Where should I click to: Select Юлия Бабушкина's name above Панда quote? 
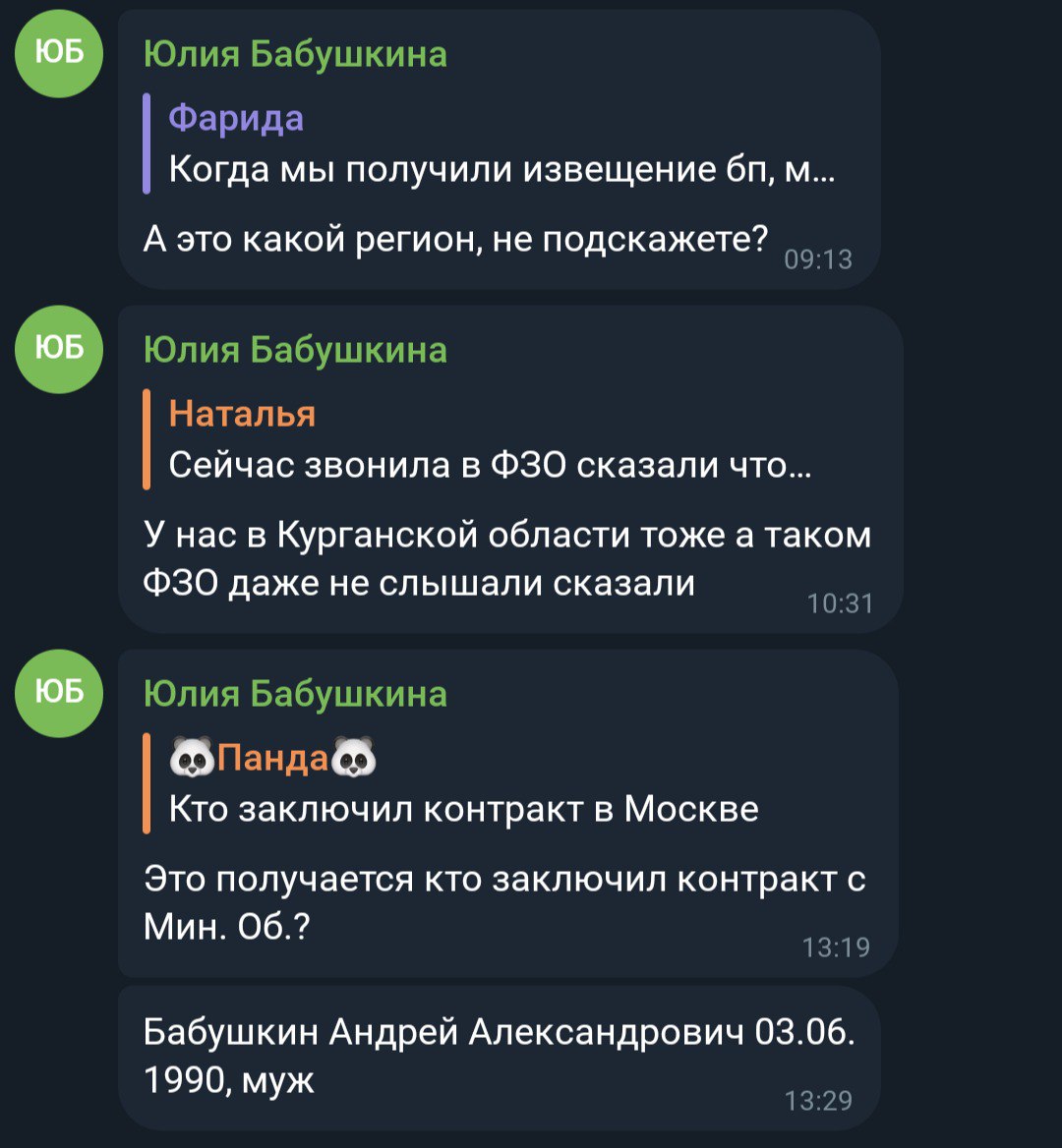(295, 694)
